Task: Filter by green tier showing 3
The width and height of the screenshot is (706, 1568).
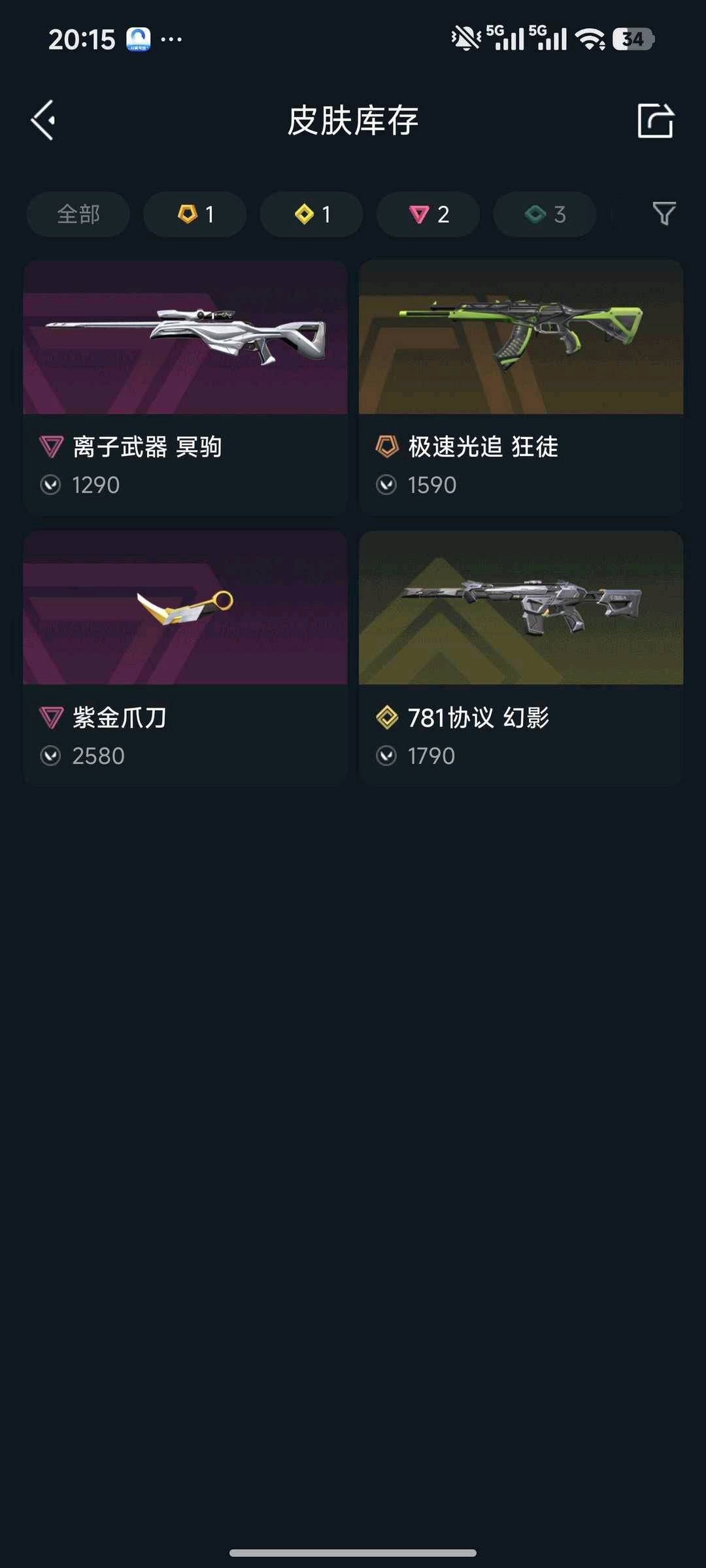Action: 545,214
